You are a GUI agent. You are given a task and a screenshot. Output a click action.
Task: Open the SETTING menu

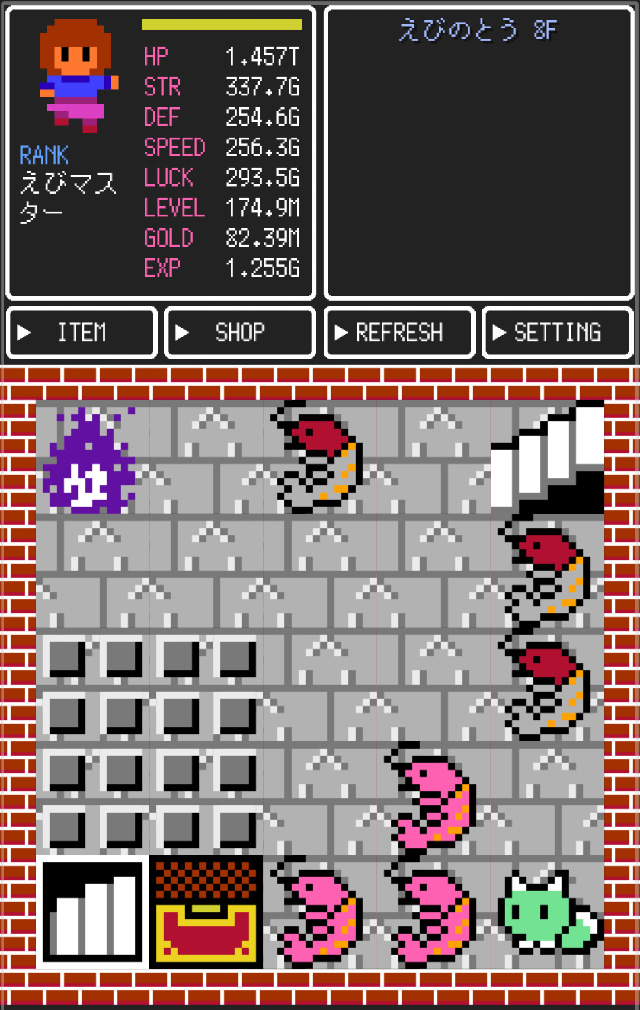557,333
